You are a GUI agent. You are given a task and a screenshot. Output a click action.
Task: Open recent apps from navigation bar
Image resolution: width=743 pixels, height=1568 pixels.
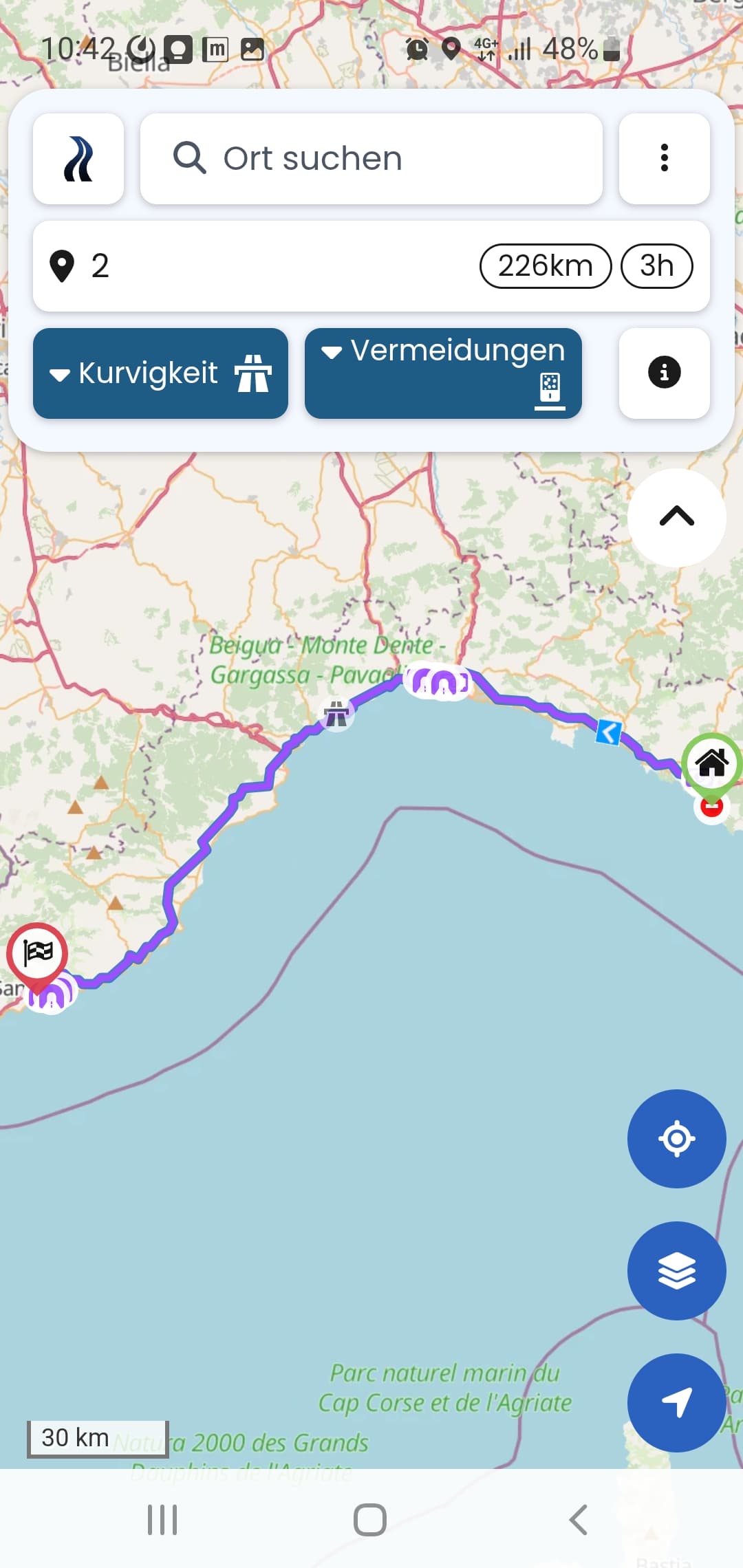[x=162, y=1520]
